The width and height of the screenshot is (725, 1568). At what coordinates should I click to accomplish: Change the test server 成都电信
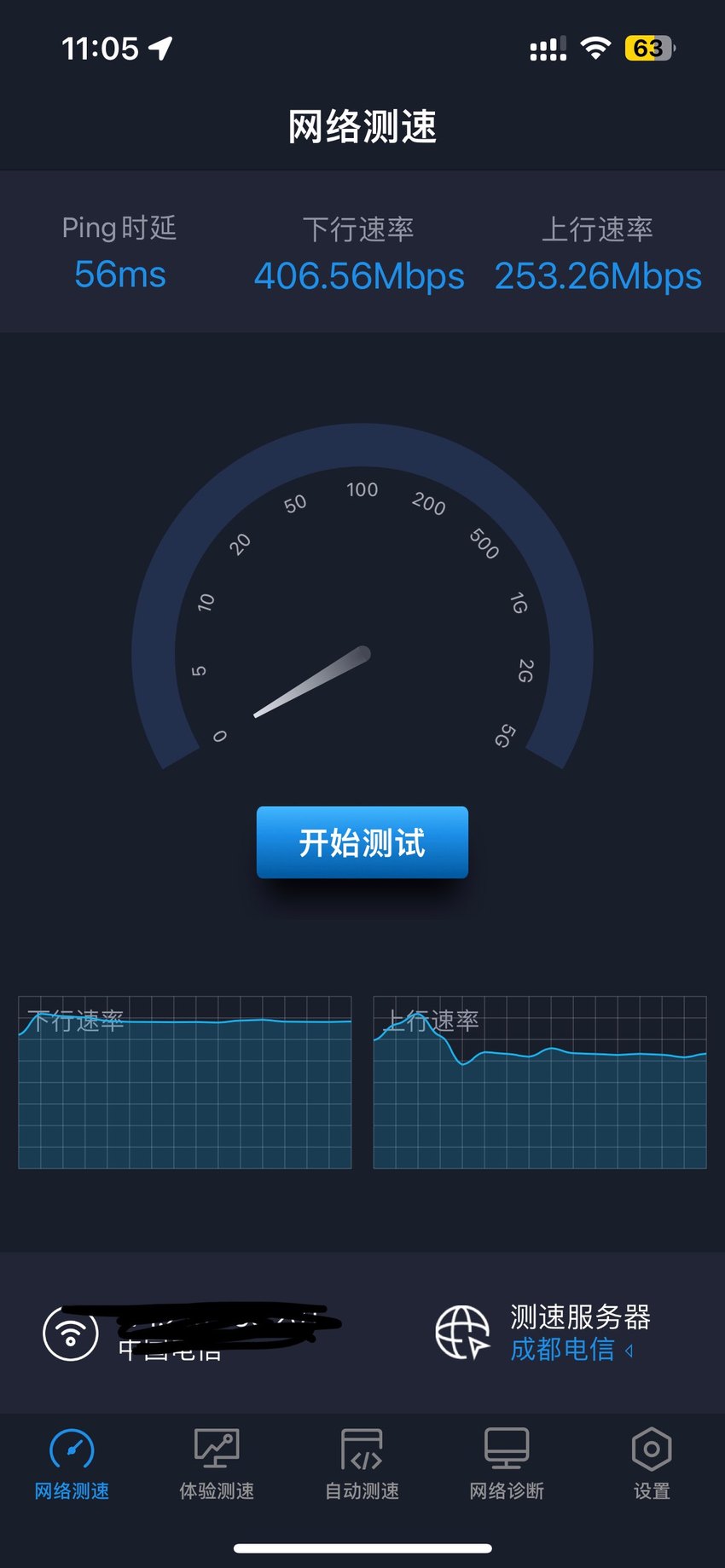click(571, 1350)
